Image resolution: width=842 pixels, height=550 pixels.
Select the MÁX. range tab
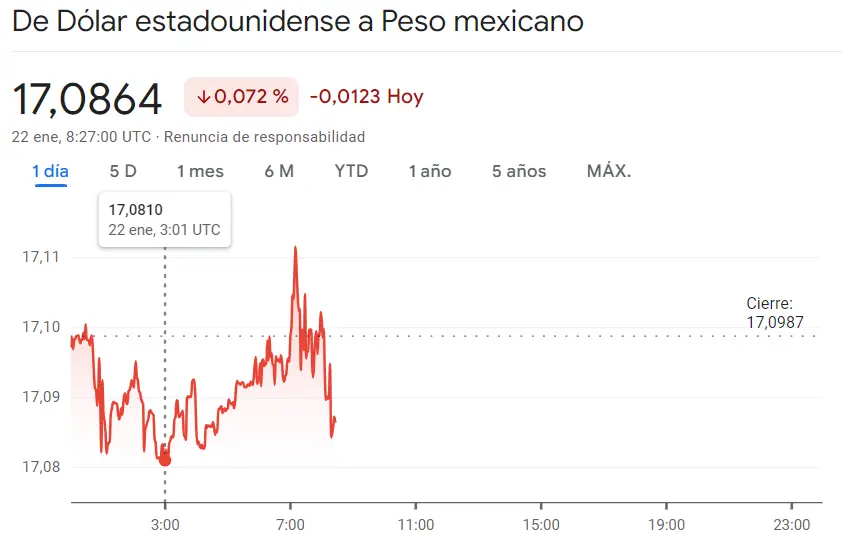tap(609, 171)
